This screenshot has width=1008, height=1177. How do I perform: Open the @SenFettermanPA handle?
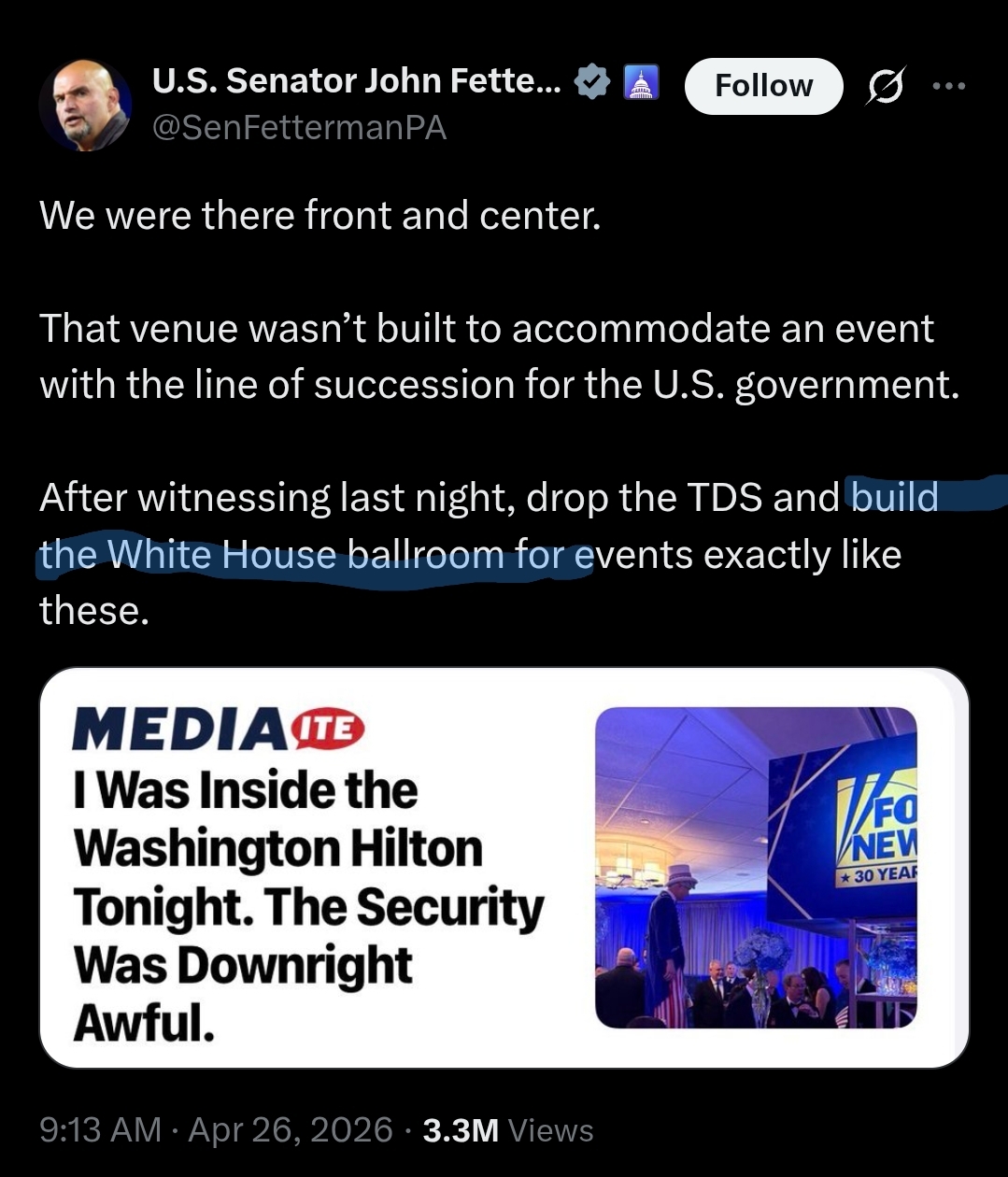pyautogui.click(x=299, y=127)
